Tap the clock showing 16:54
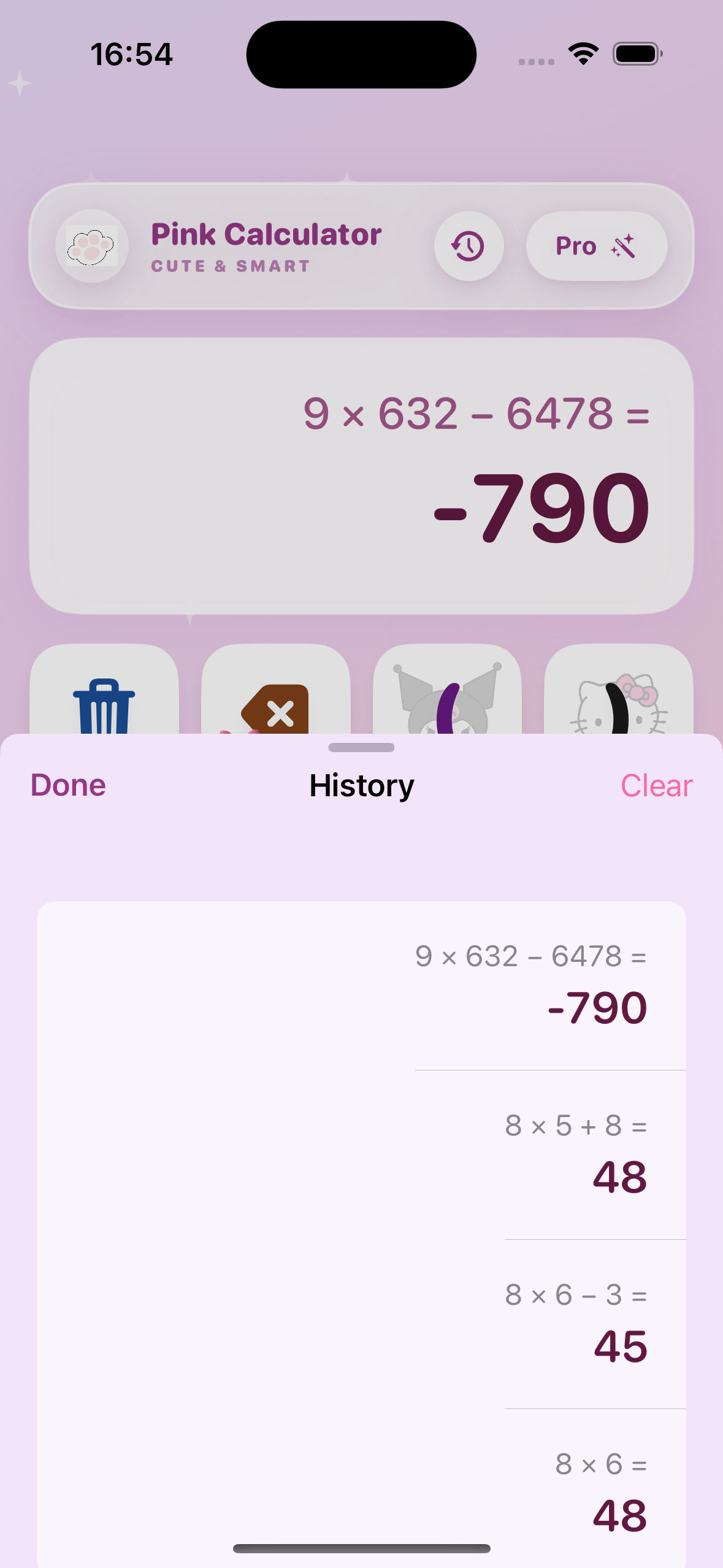The width and height of the screenshot is (723, 1568). click(x=132, y=54)
